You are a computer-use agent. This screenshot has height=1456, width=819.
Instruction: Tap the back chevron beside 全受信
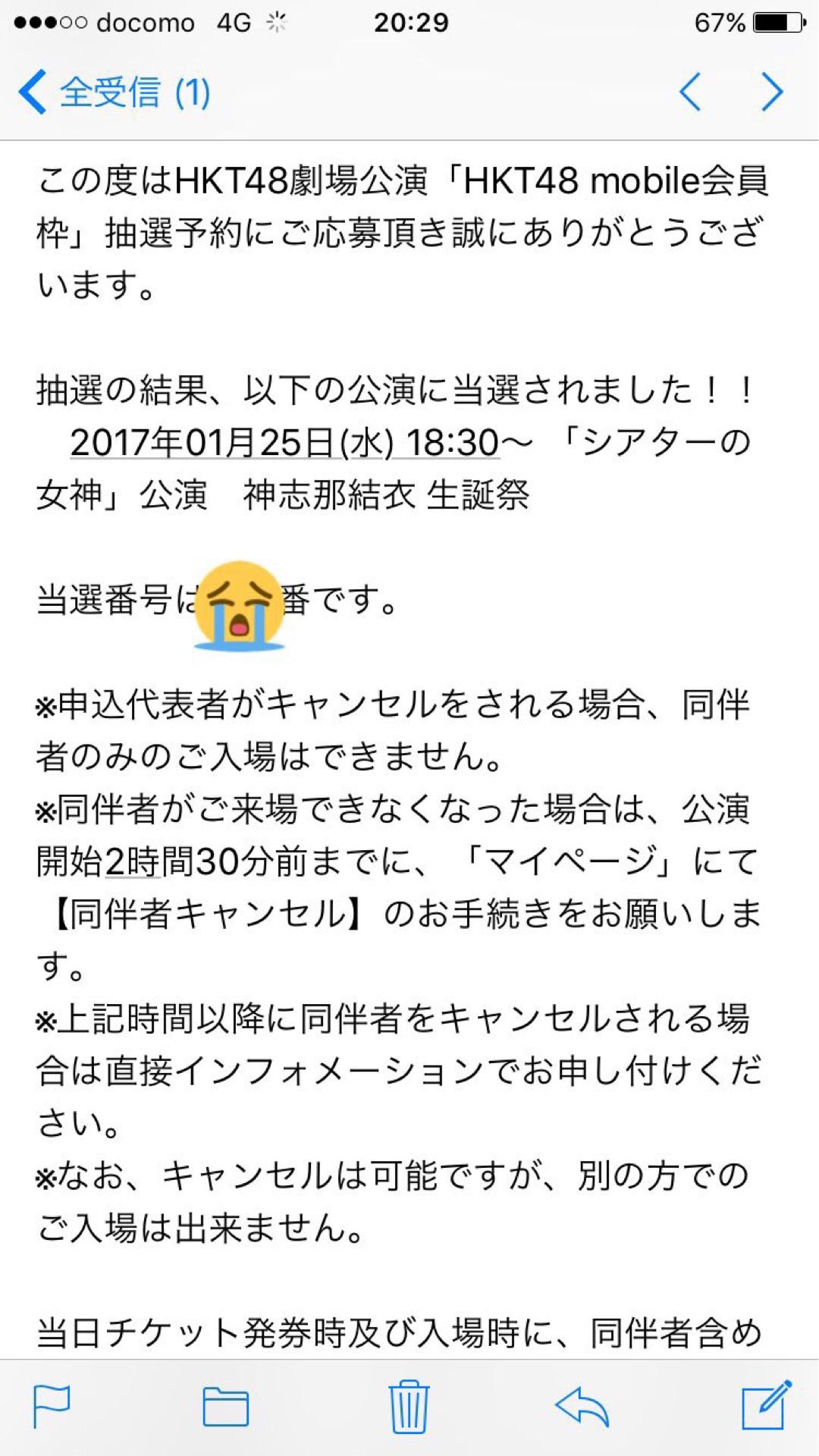(32, 92)
